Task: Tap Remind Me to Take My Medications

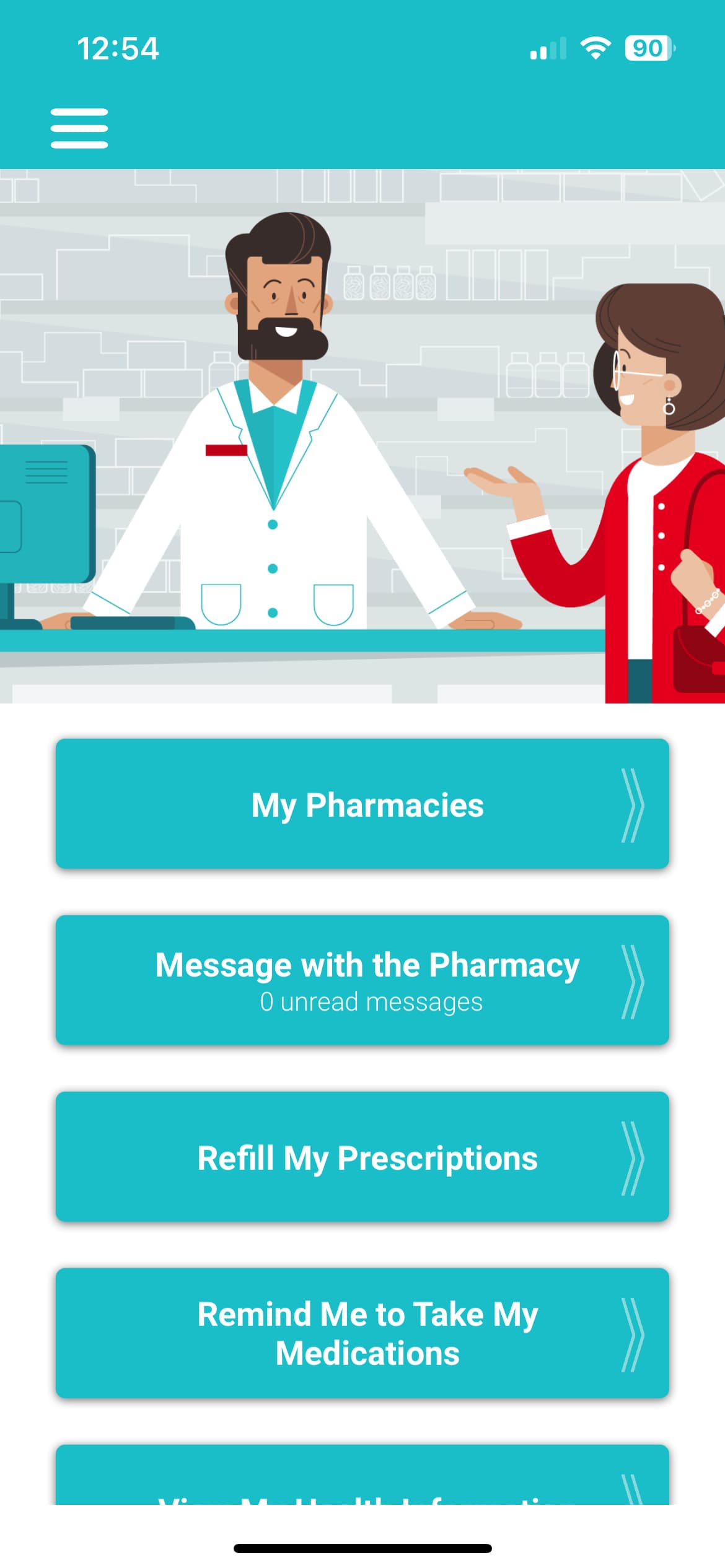Action: 362,1333
